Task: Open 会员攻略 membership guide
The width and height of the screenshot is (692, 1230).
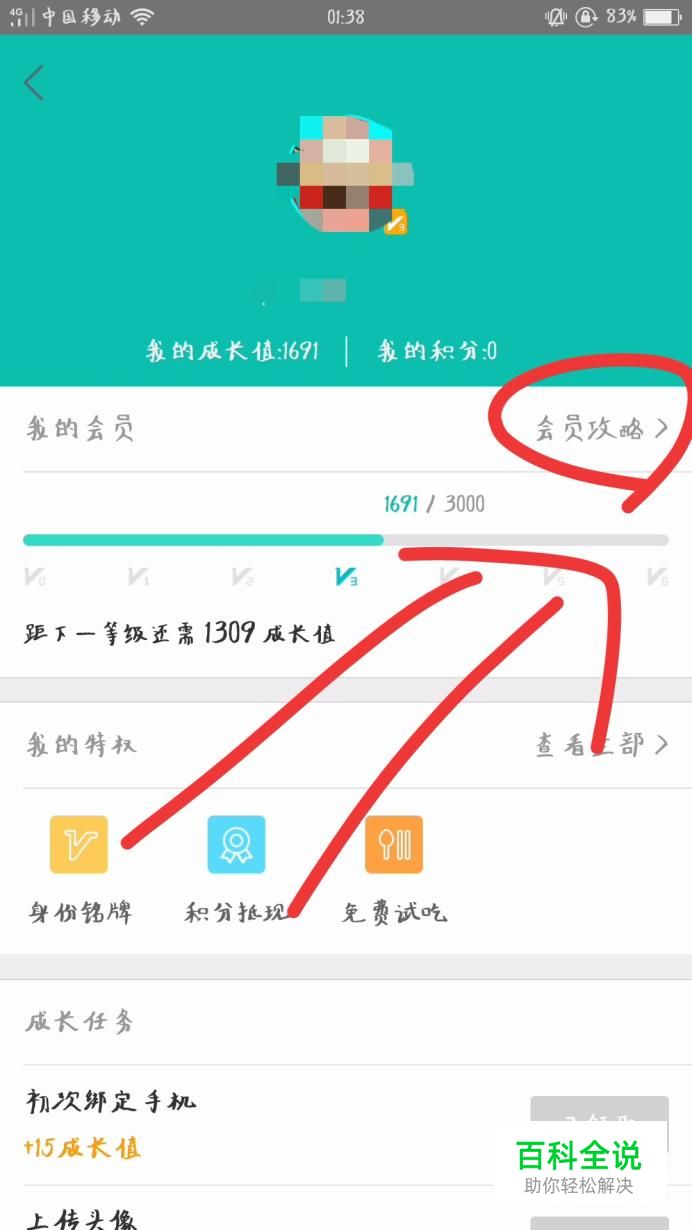Action: [600, 429]
